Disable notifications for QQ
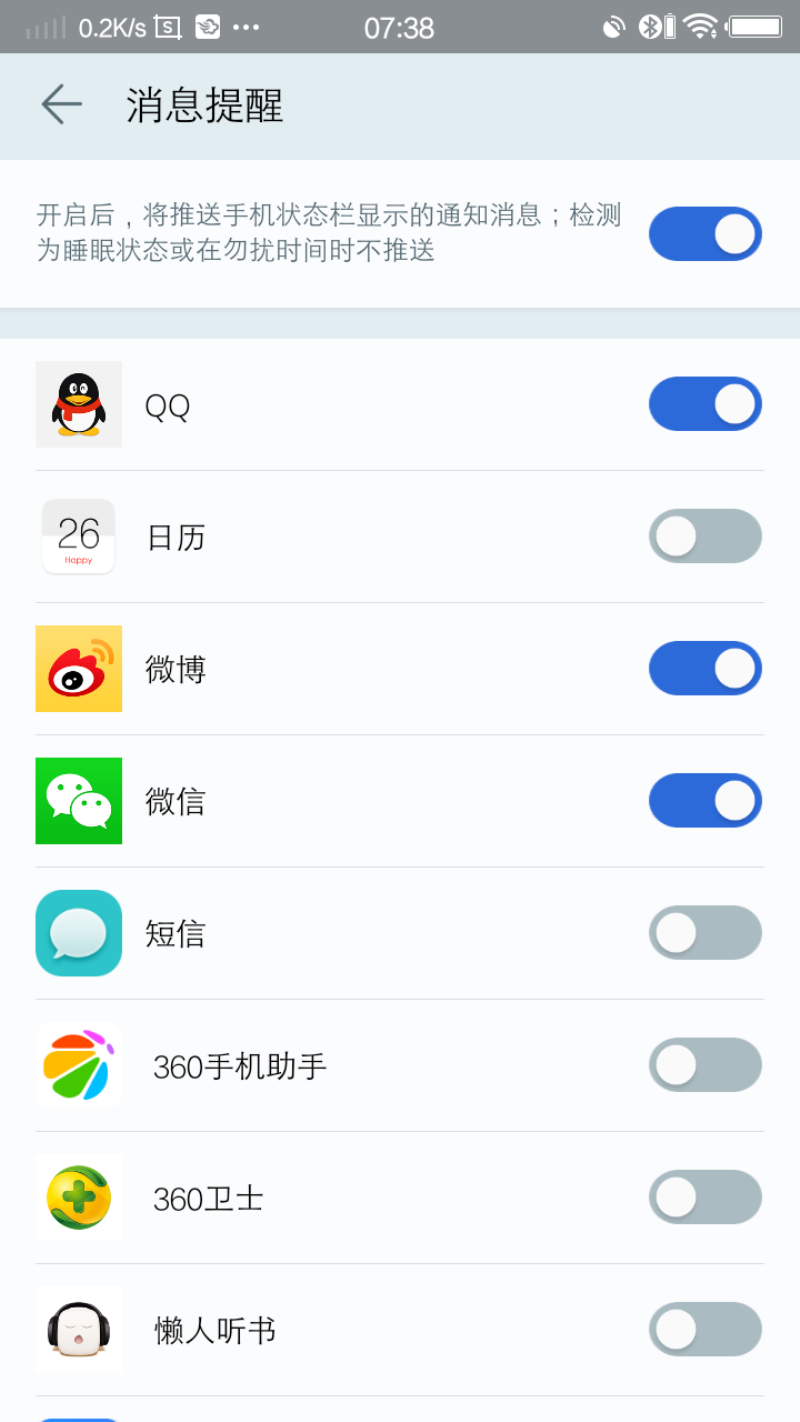Viewport: 800px width, 1422px height. pyautogui.click(x=705, y=404)
